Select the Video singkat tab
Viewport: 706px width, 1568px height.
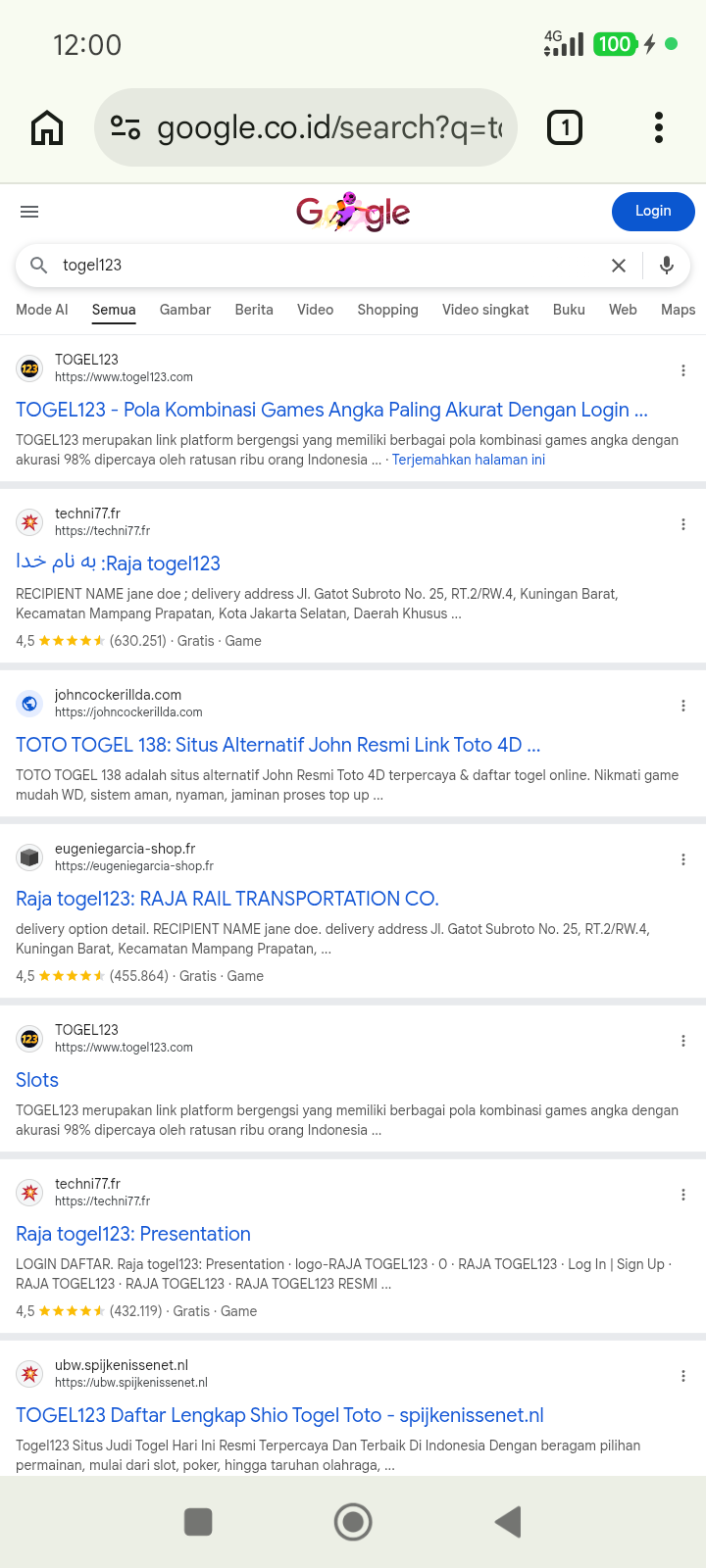coord(485,310)
